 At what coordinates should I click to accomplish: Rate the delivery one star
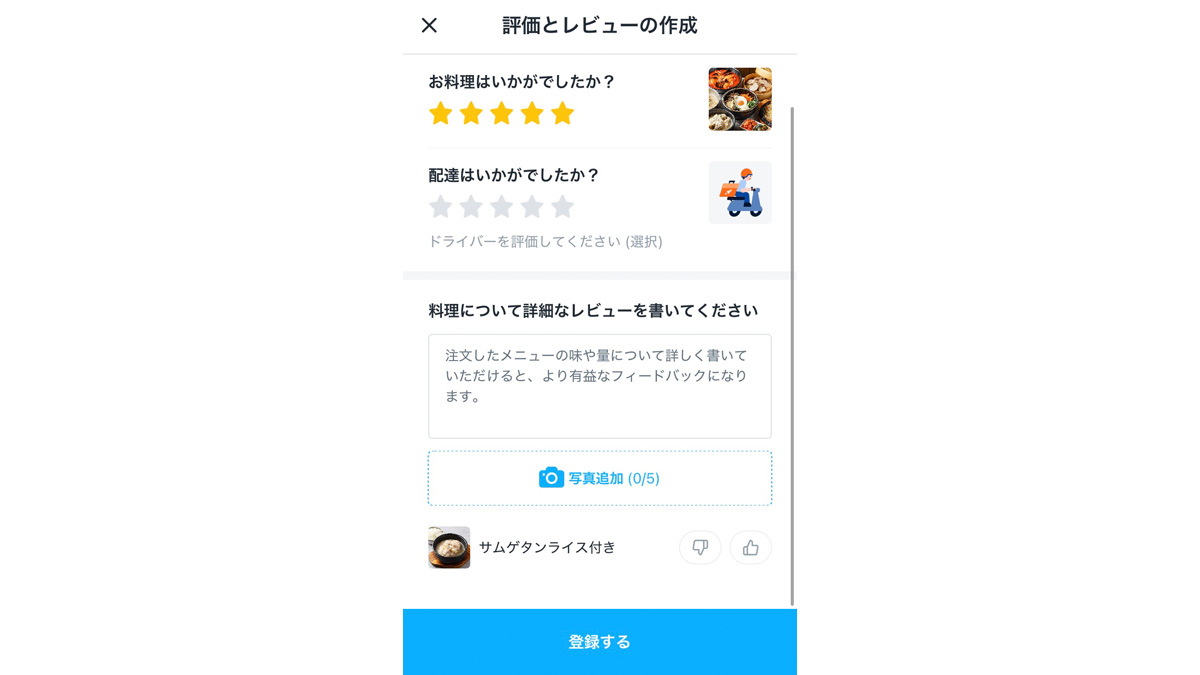point(440,206)
